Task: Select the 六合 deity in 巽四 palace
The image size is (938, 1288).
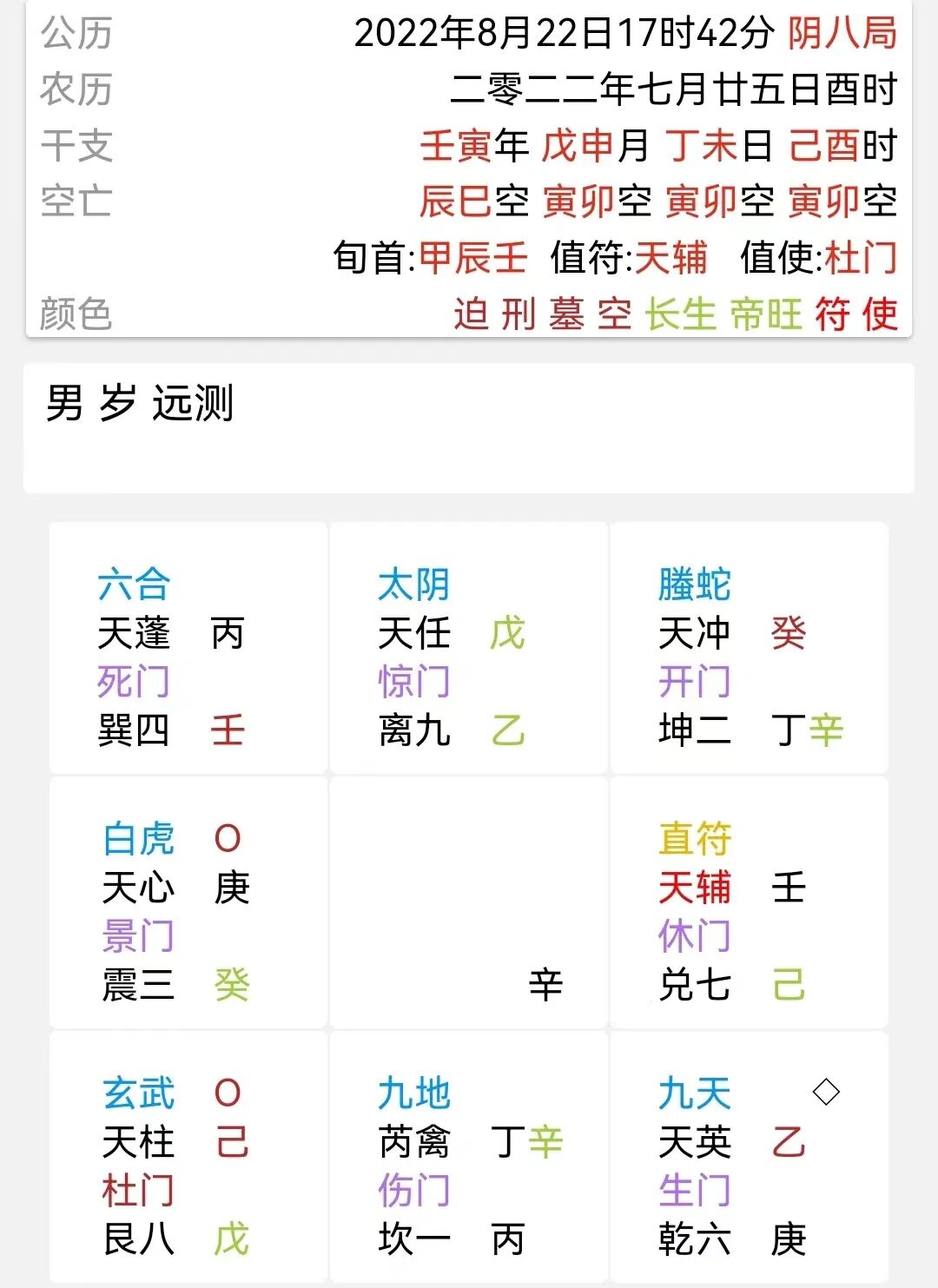Action: (135, 585)
